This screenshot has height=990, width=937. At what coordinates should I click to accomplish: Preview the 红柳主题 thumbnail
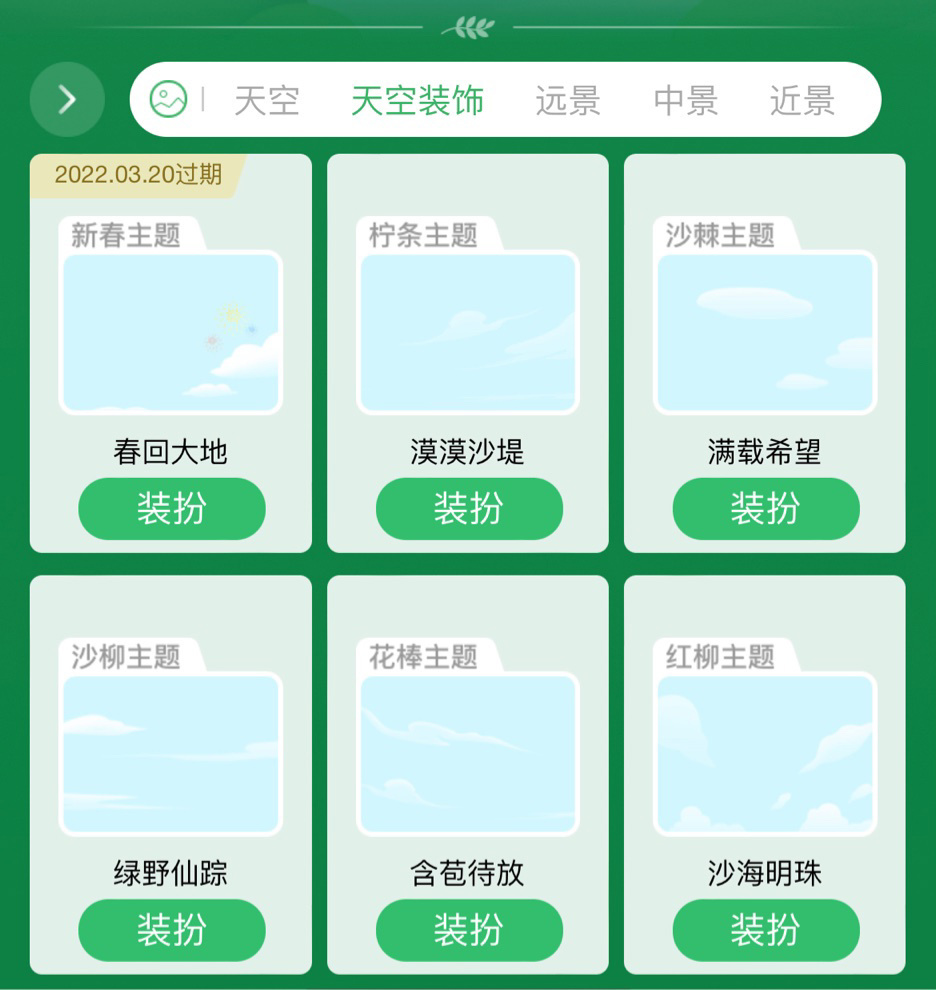pos(765,755)
